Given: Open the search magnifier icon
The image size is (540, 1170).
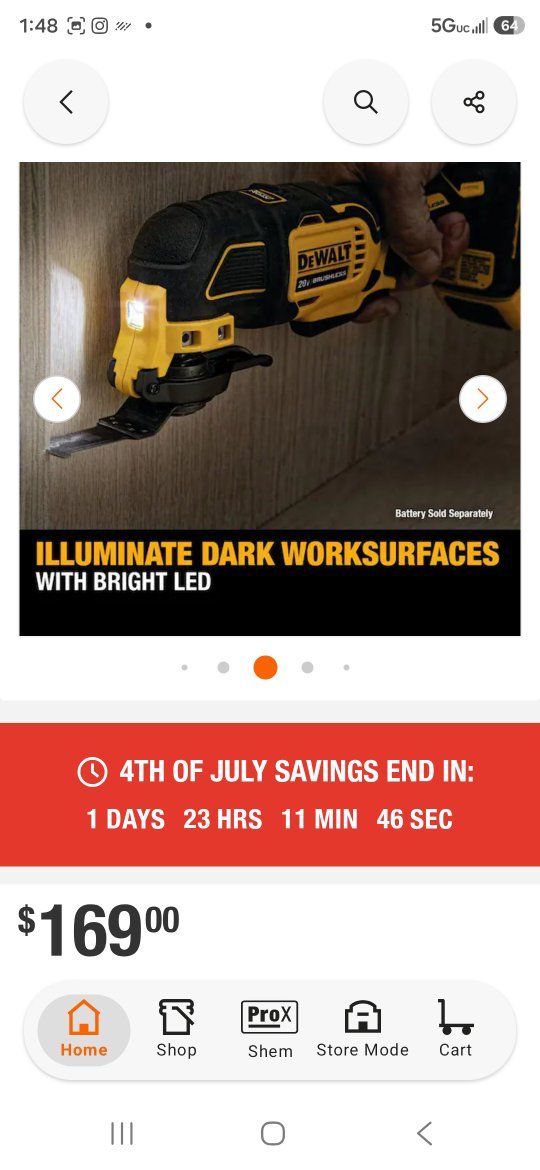Looking at the screenshot, I should tap(365, 102).
